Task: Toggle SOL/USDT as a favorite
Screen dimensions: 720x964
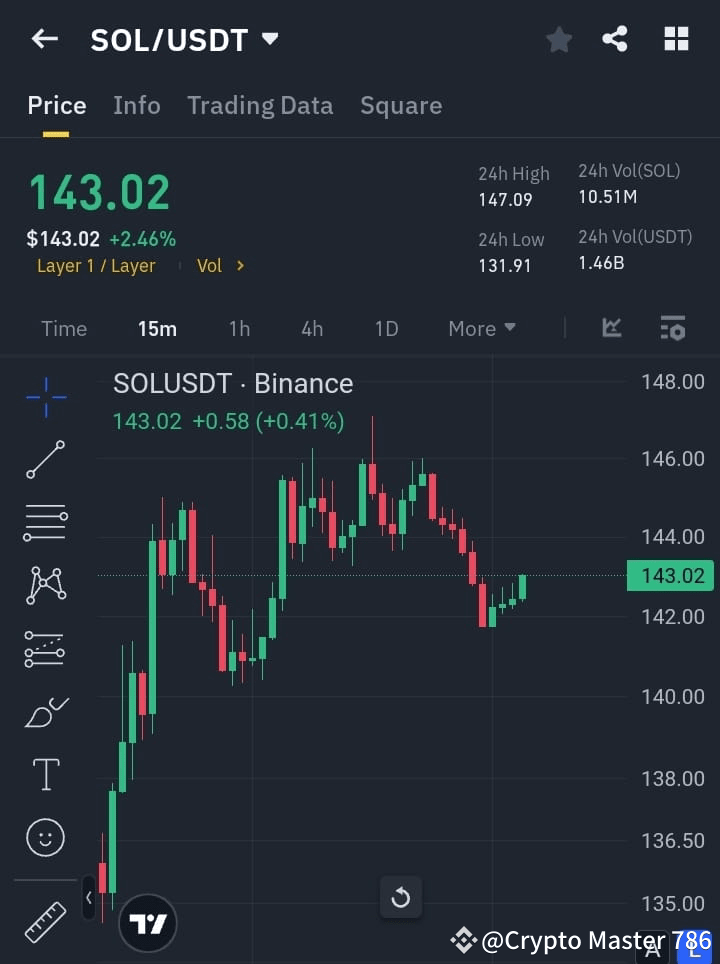Action: tap(559, 39)
